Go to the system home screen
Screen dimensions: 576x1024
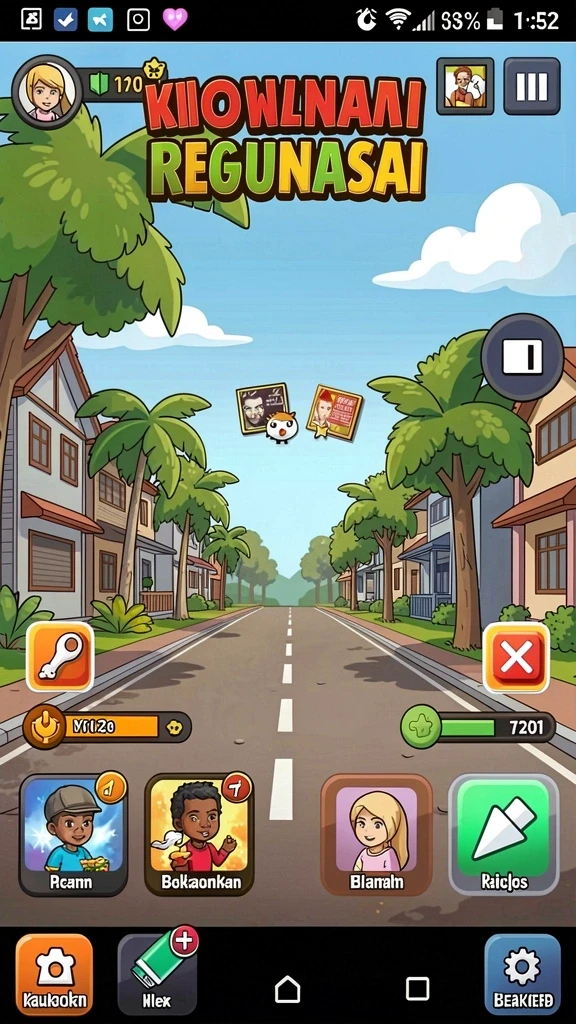tap(287, 989)
